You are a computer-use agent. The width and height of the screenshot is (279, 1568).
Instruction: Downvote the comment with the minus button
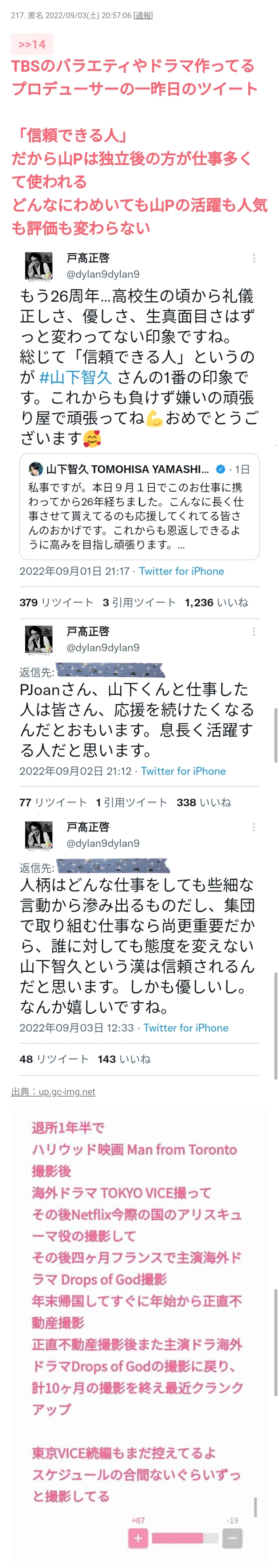(x=232, y=1538)
